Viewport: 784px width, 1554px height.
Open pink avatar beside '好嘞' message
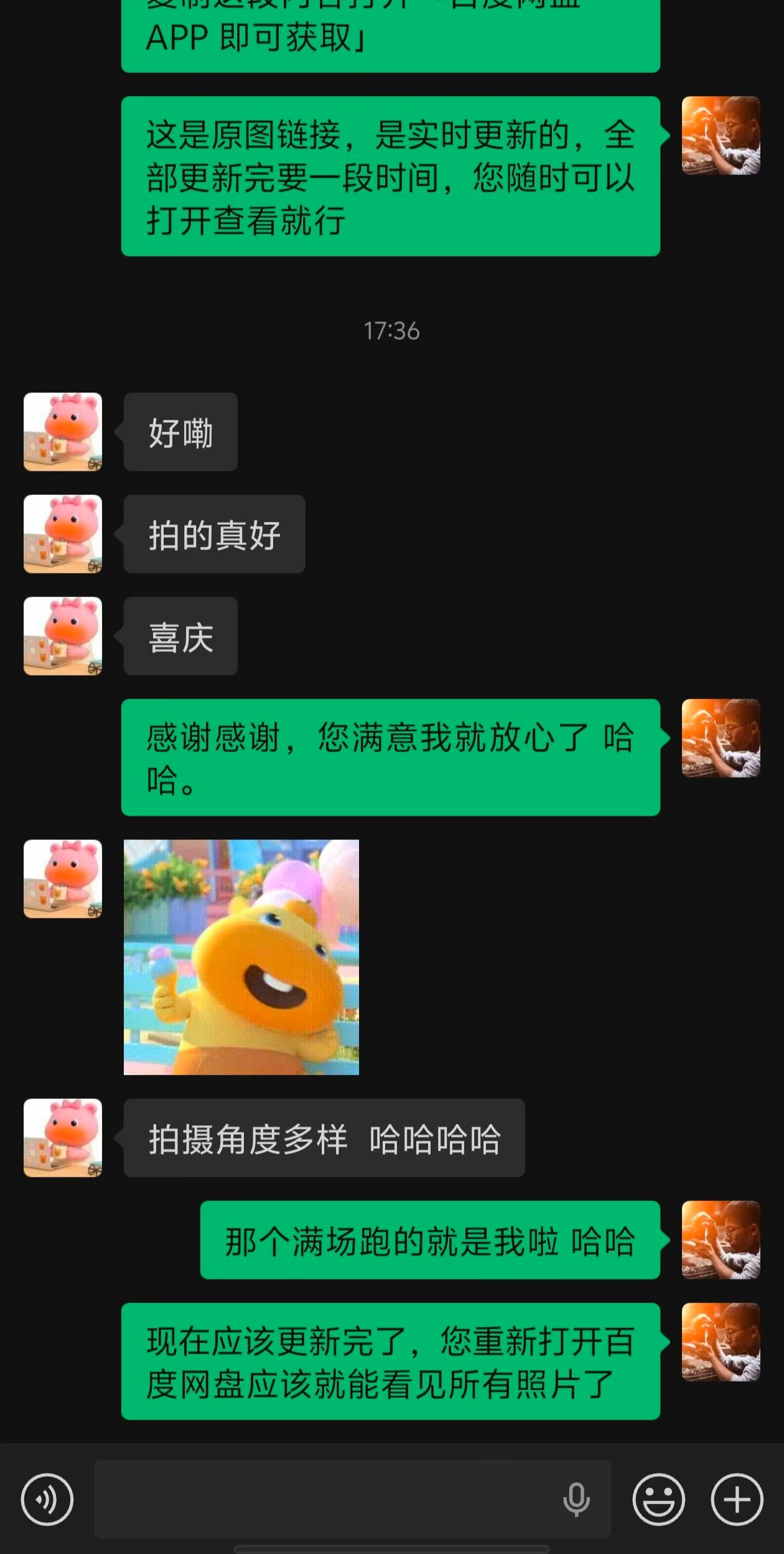[63, 431]
